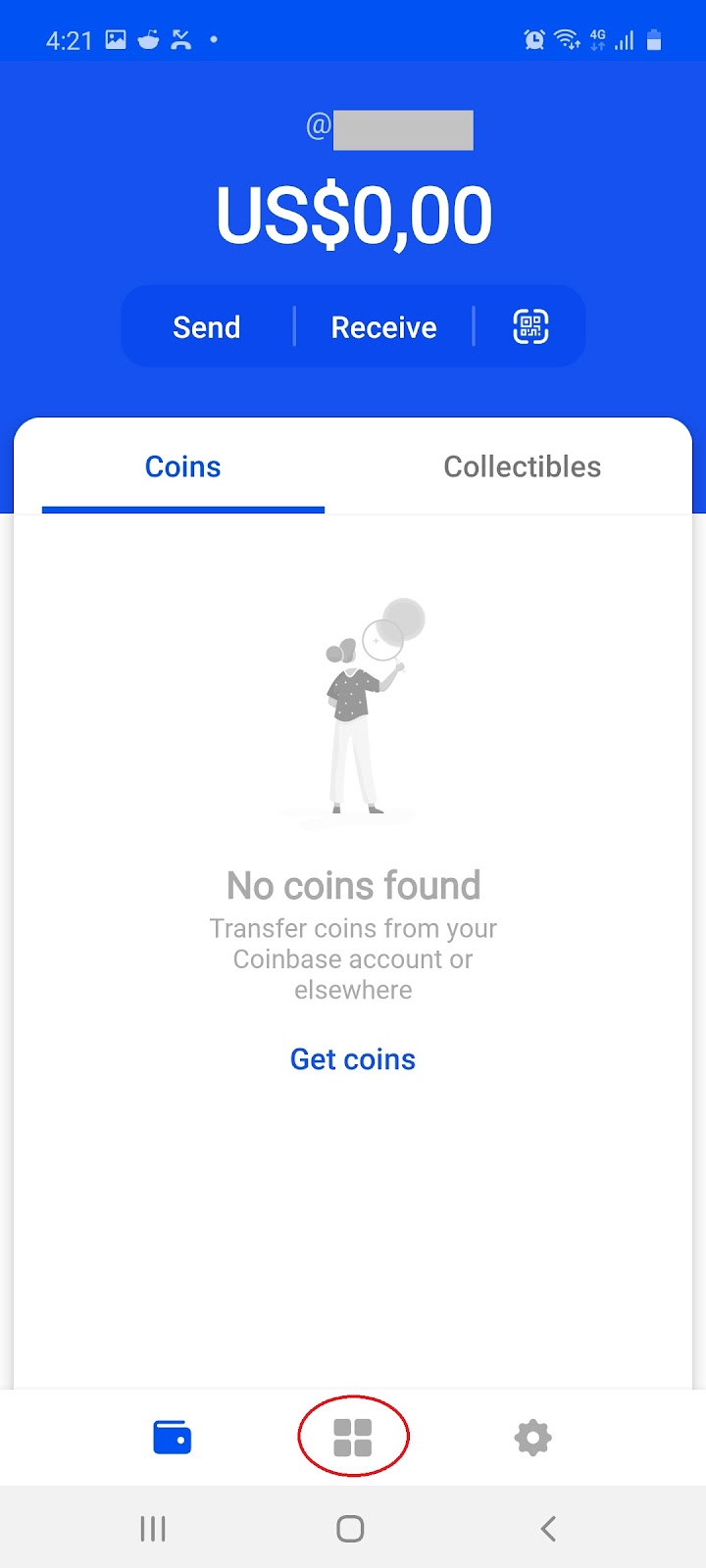Open the settings gear tab
The image size is (706, 1568).
(x=532, y=1438)
